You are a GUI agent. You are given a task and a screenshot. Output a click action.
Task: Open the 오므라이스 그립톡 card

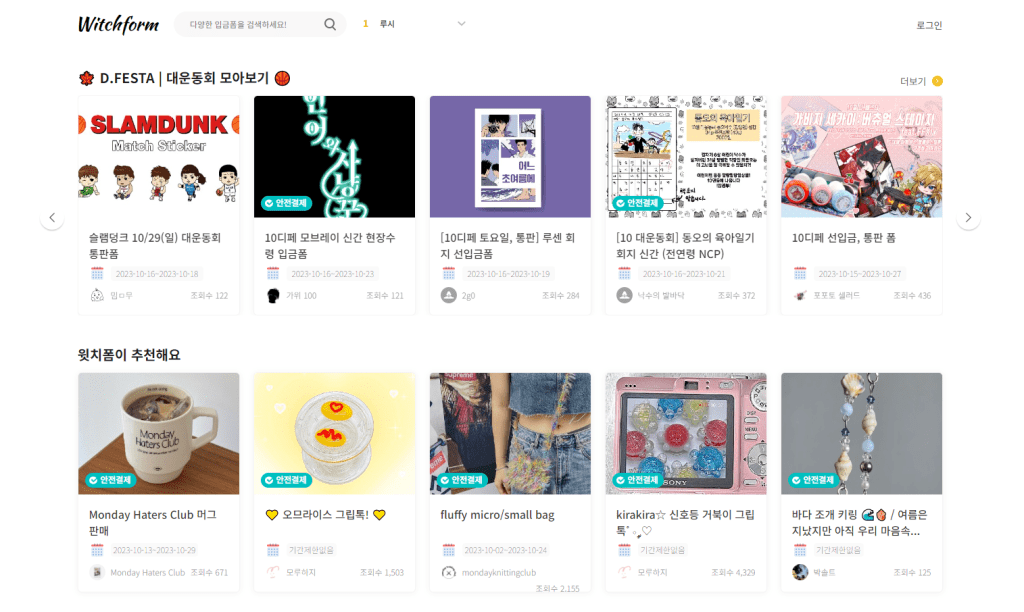click(334, 433)
